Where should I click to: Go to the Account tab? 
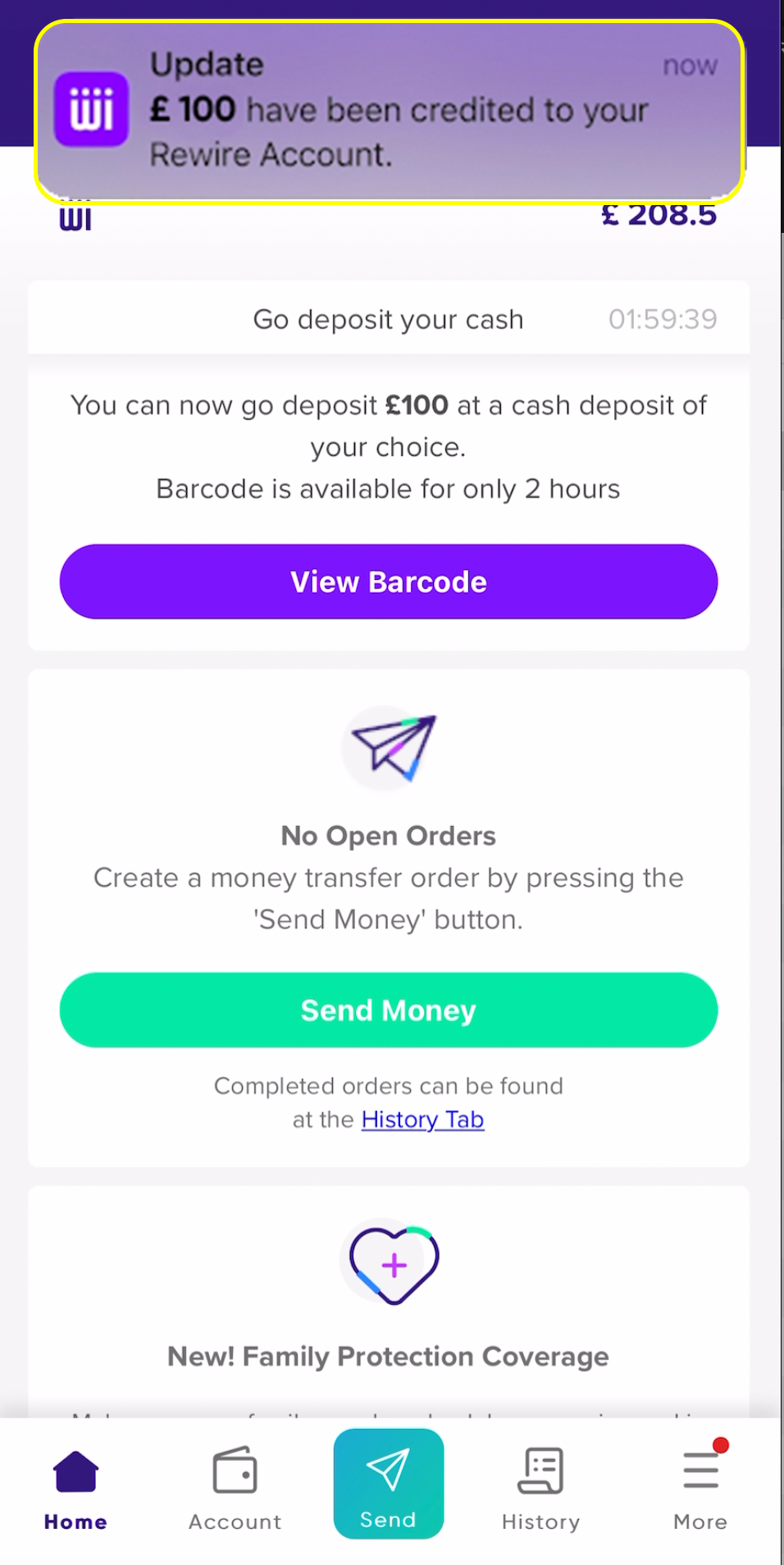(x=235, y=1489)
